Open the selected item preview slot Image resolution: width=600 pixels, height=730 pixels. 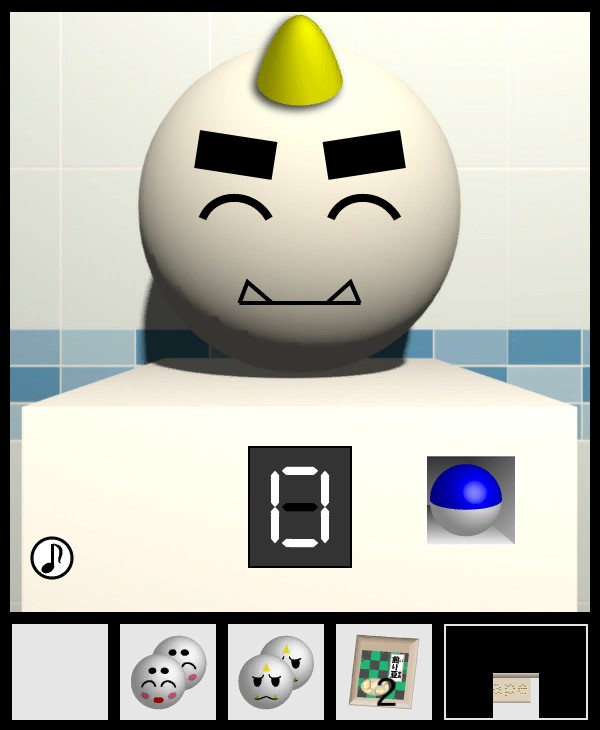516,672
